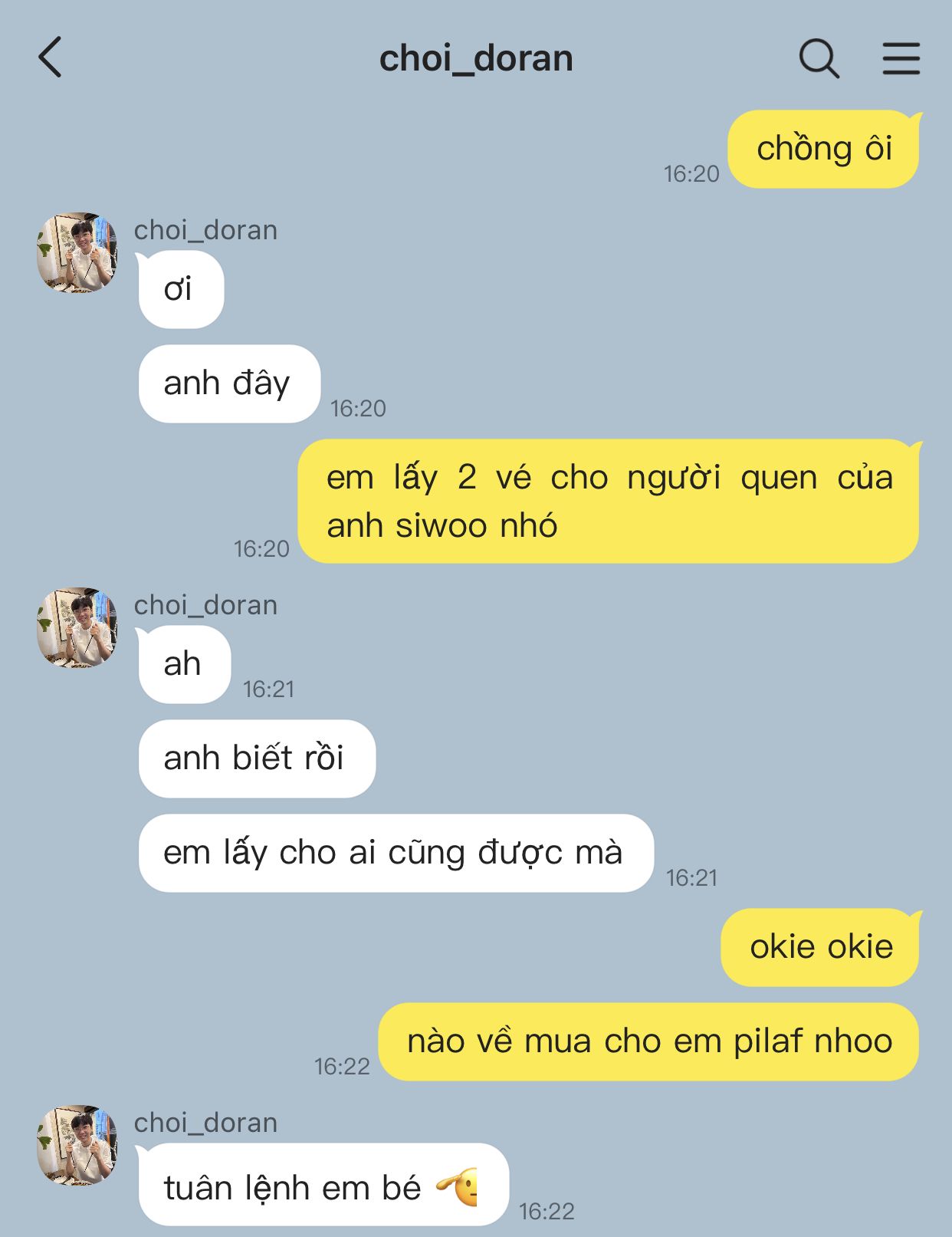Open the chat menu
Screen dimensions: 952x1237
point(901,58)
